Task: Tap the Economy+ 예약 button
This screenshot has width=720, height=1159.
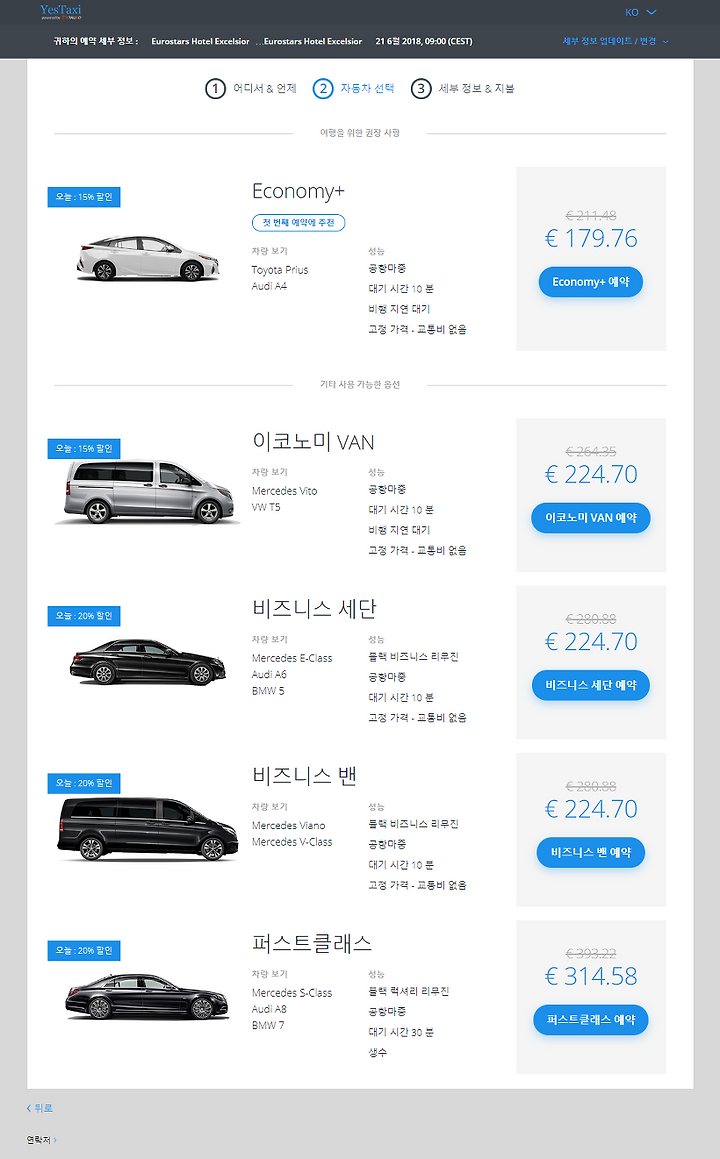Action: 591,282
